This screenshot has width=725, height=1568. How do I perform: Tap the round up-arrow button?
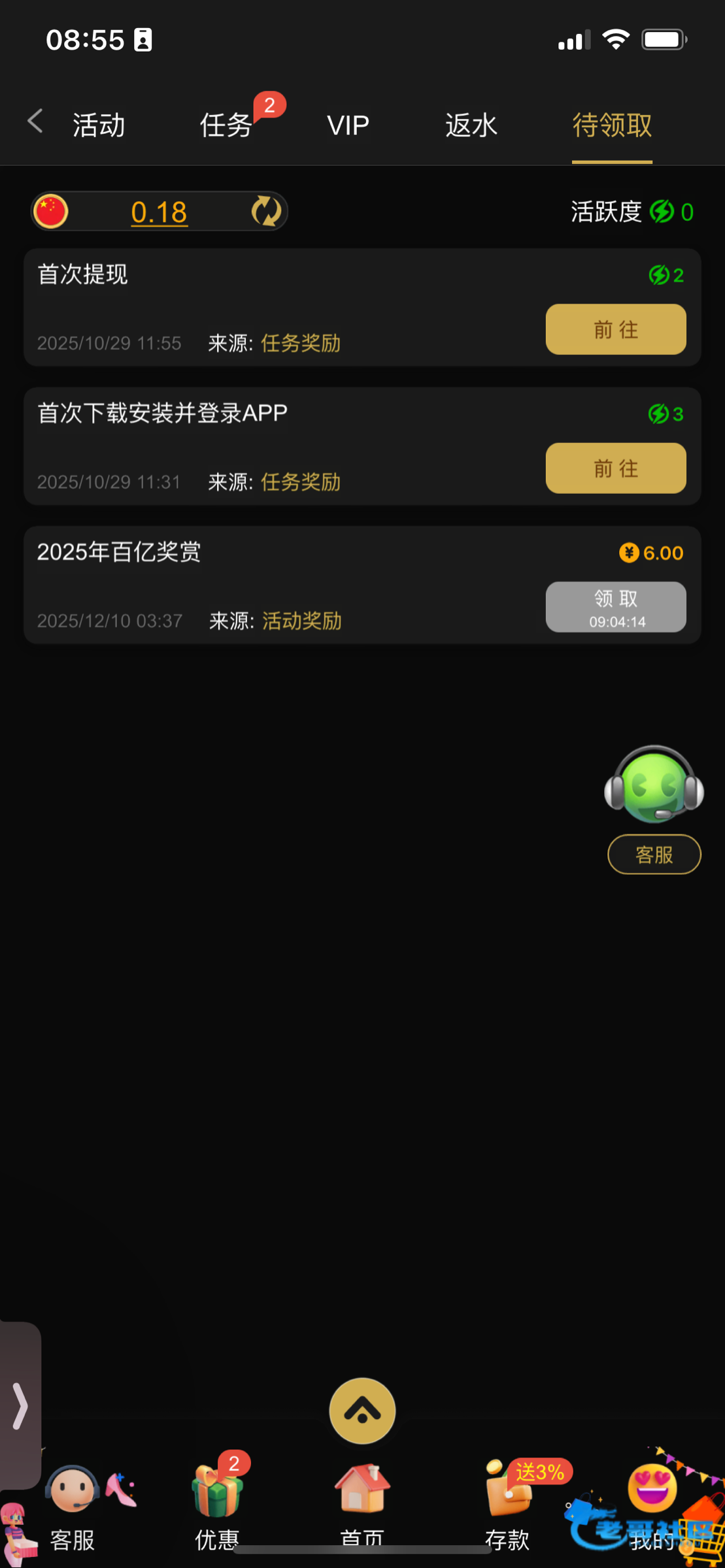(x=362, y=1411)
